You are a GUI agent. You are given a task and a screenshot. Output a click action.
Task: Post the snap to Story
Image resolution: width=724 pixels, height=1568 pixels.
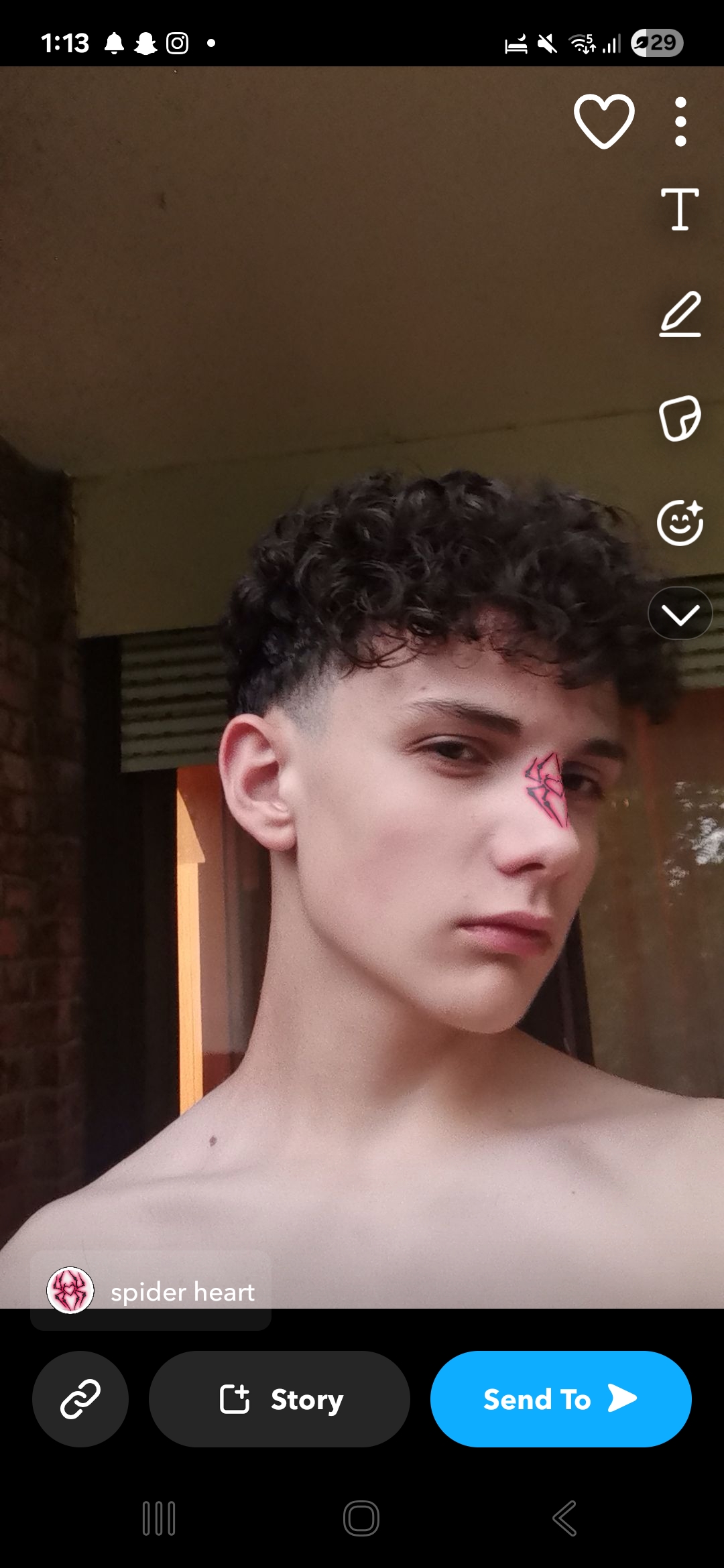click(280, 1399)
